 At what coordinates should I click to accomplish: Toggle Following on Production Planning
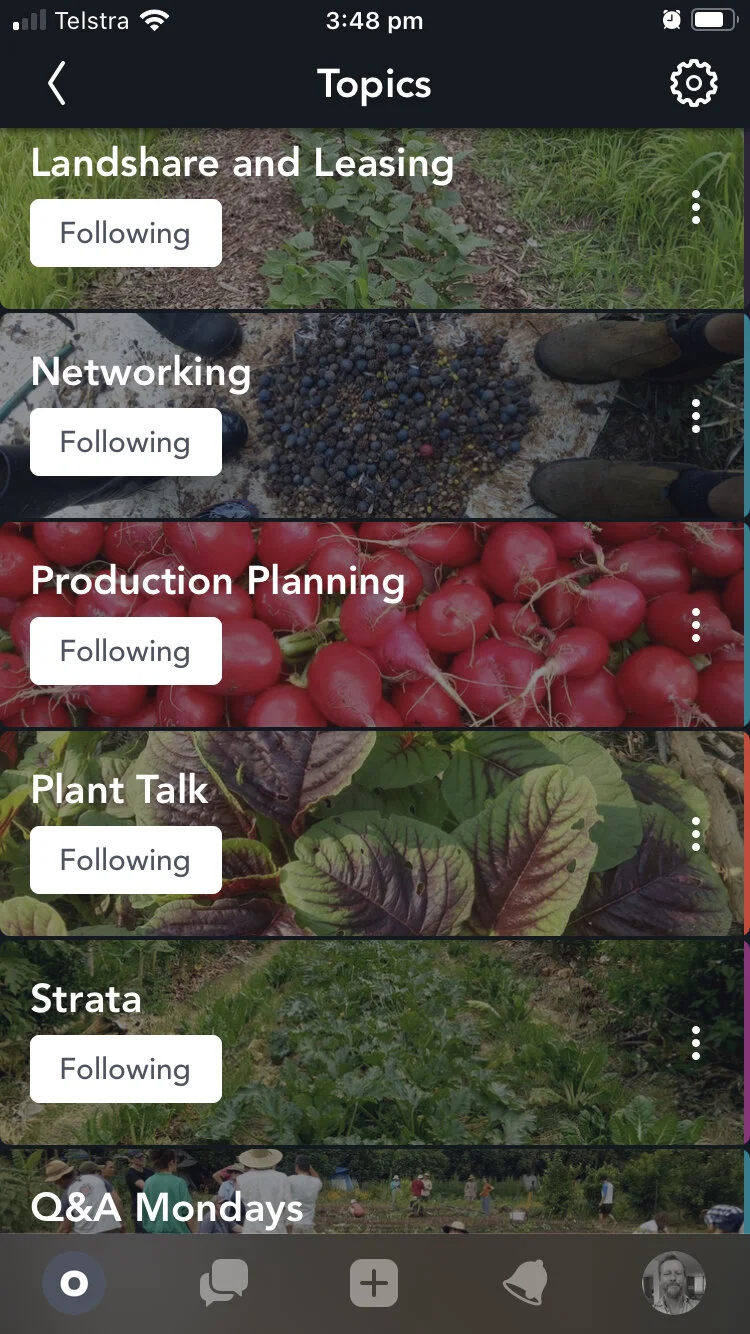click(x=125, y=651)
